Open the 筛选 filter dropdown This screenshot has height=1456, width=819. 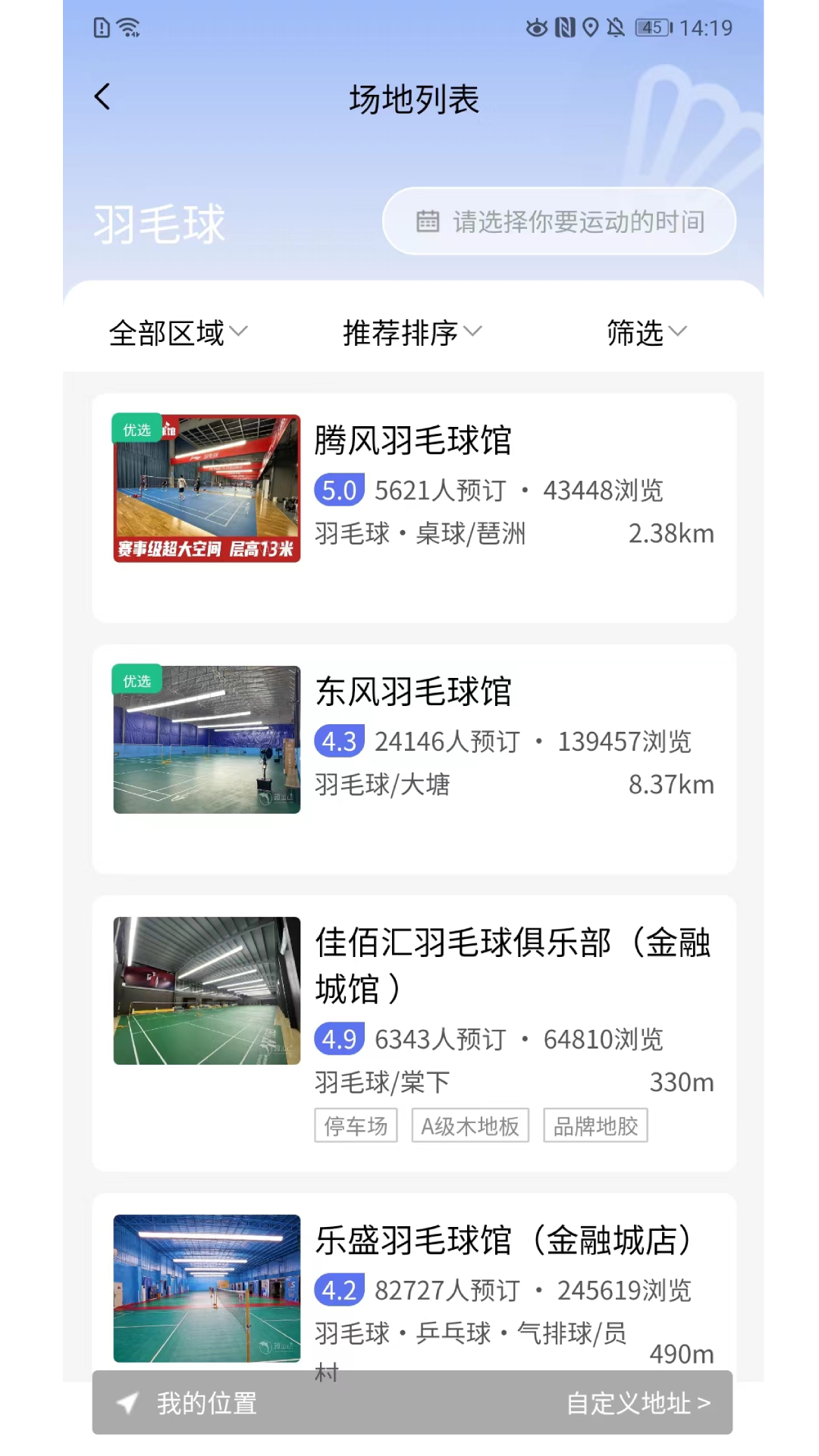pos(645,332)
